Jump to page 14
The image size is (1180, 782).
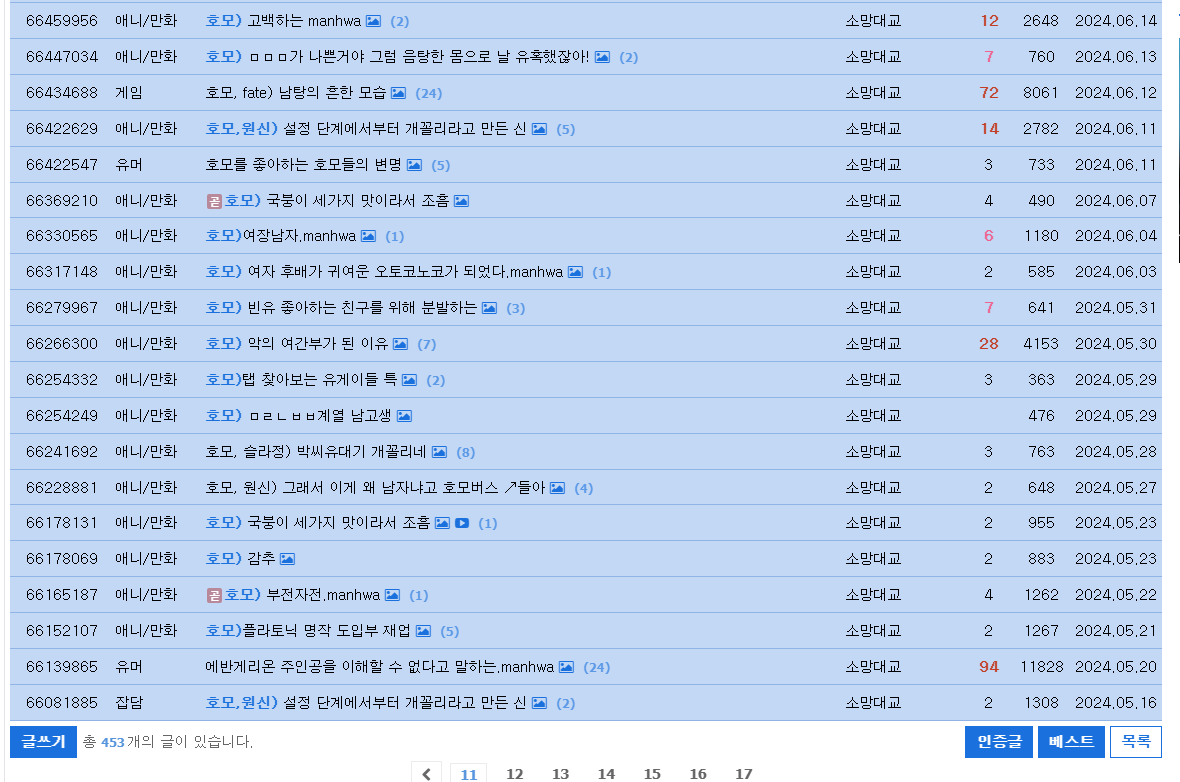click(606, 774)
